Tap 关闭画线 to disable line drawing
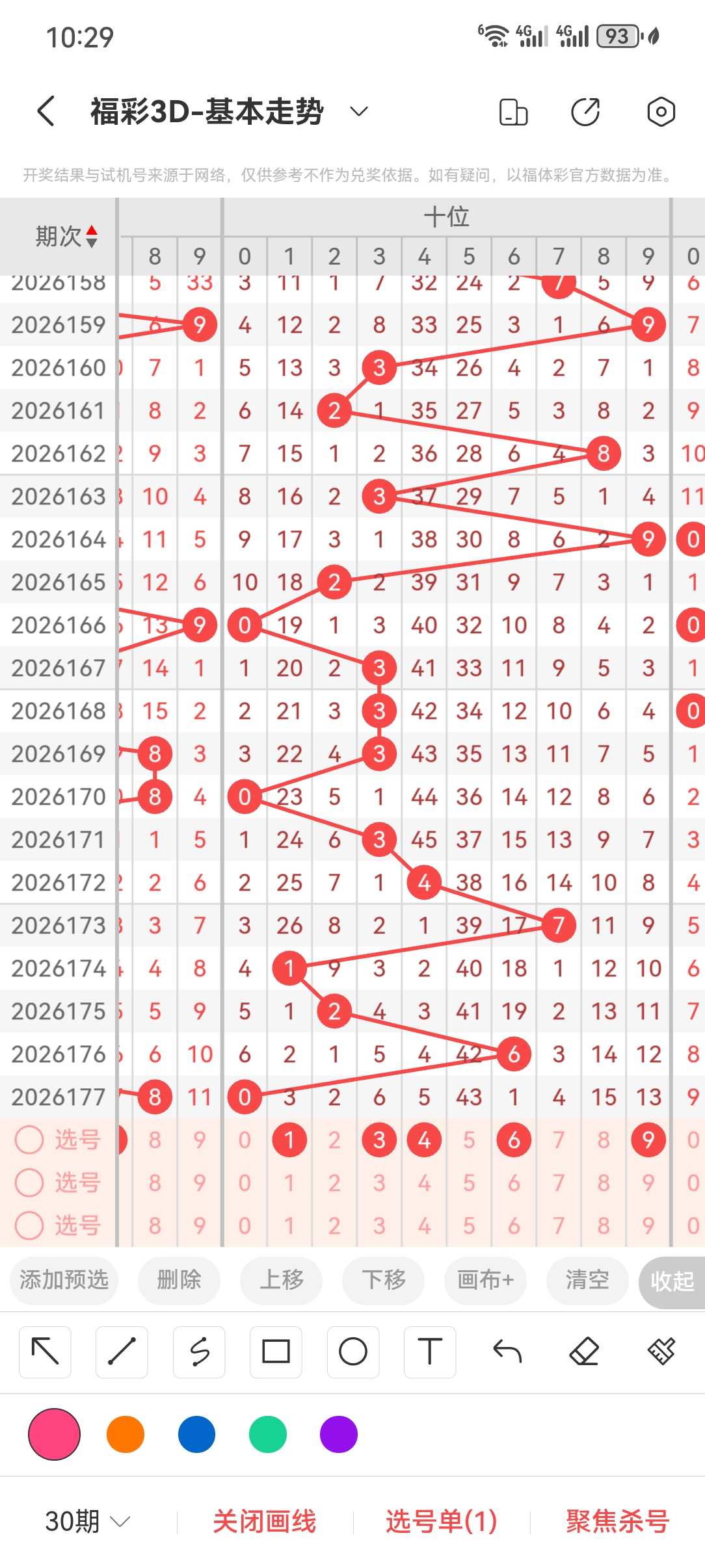This screenshot has width=705, height=1568. coord(265,1521)
